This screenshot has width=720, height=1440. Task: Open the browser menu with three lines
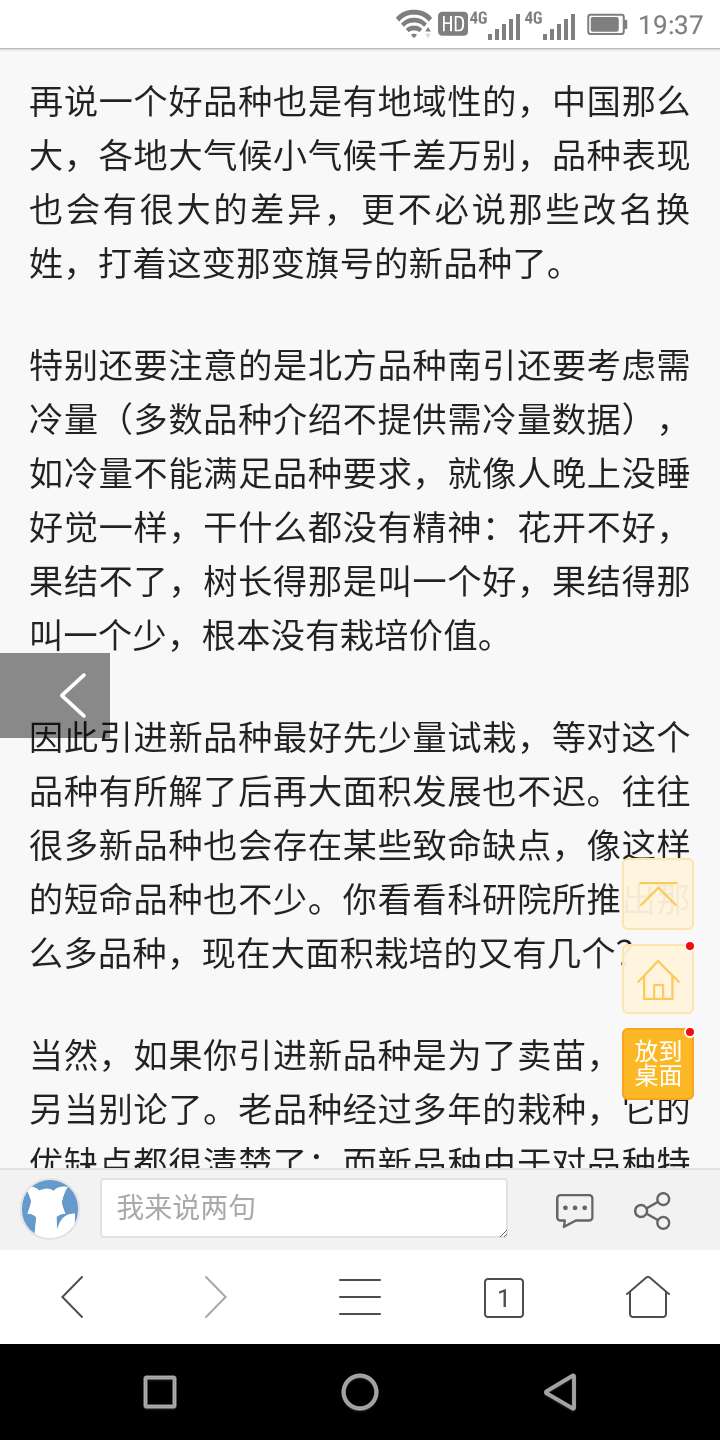click(x=359, y=1298)
